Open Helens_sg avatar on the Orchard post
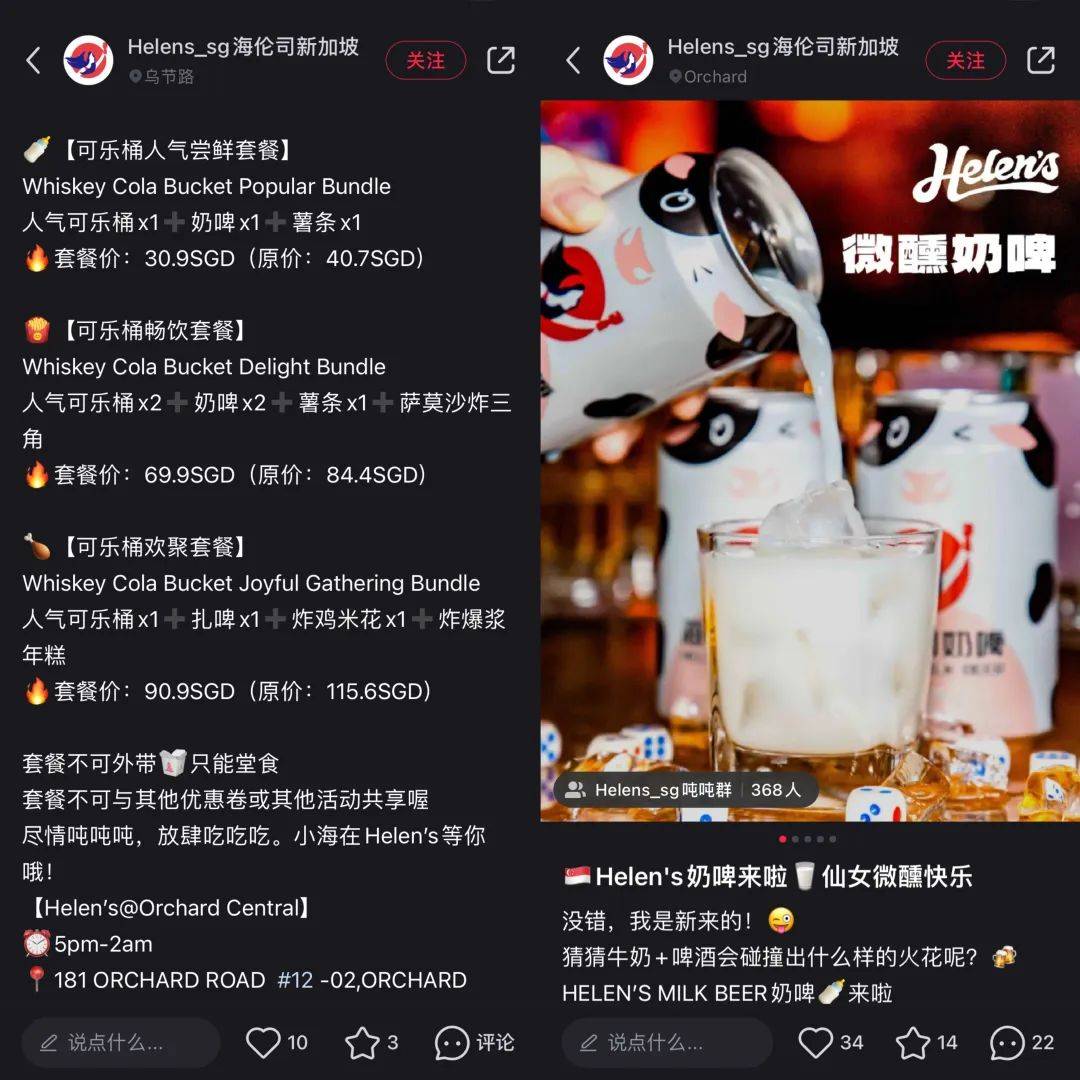This screenshot has width=1080, height=1080. click(x=628, y=61)
